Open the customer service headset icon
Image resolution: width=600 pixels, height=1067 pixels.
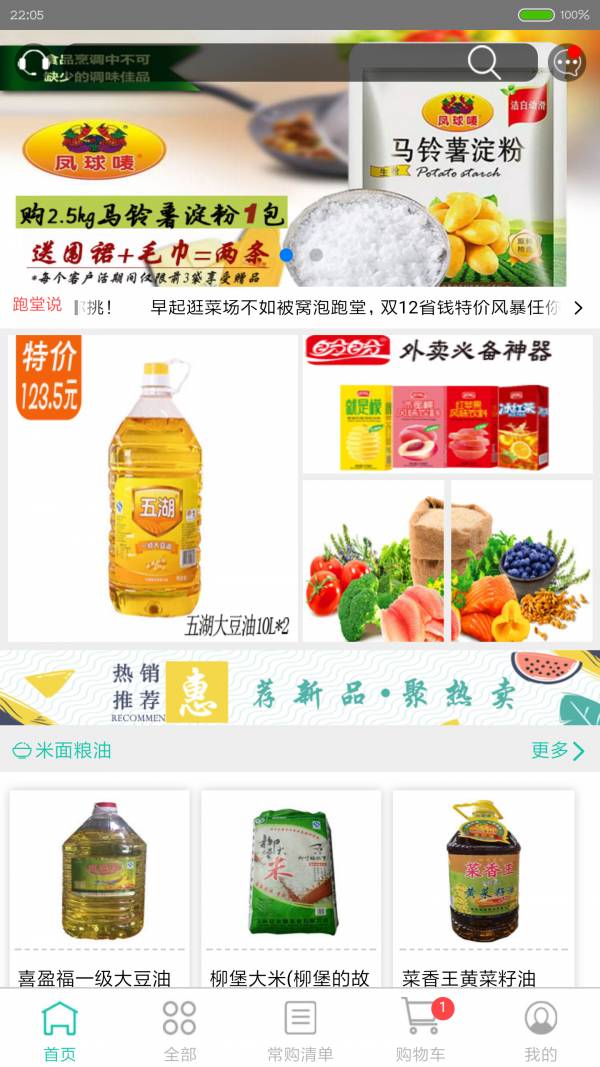[x=35, y=63]
